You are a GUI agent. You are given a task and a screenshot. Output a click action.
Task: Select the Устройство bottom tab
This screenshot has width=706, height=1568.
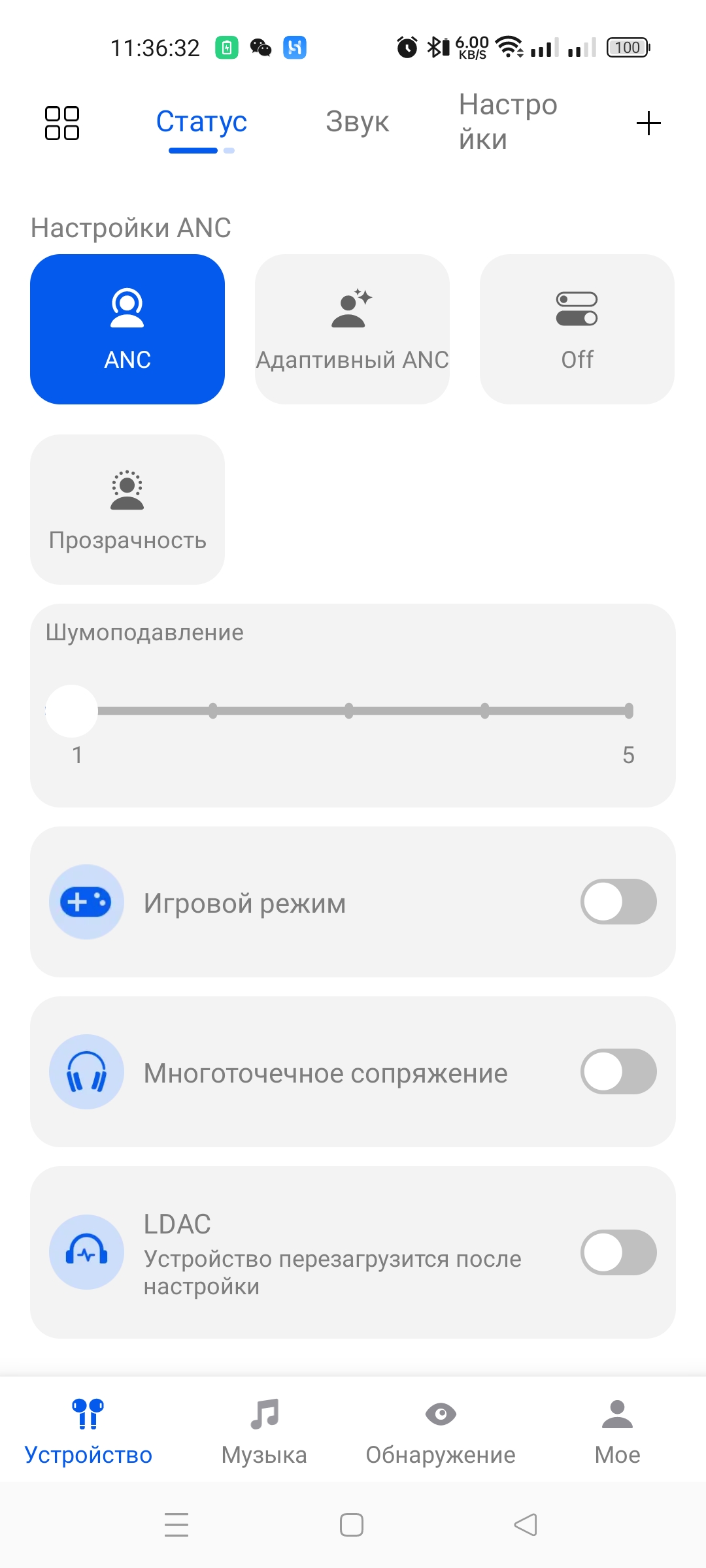pos(88,1429)
